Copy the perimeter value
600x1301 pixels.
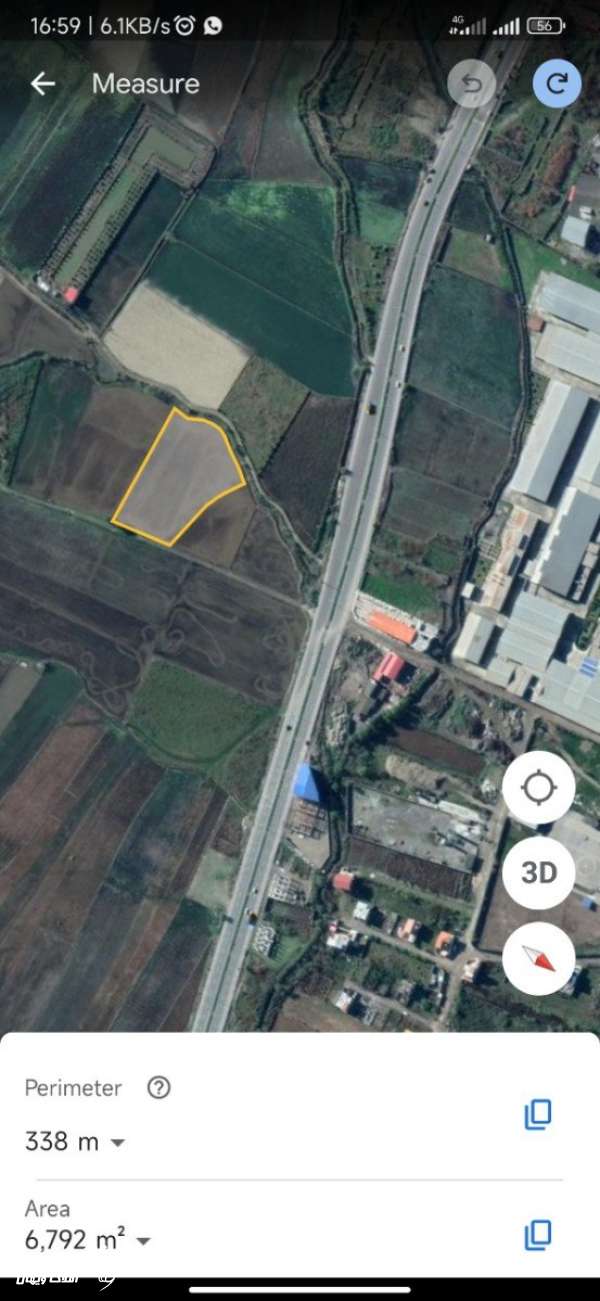coord(538,1114)
